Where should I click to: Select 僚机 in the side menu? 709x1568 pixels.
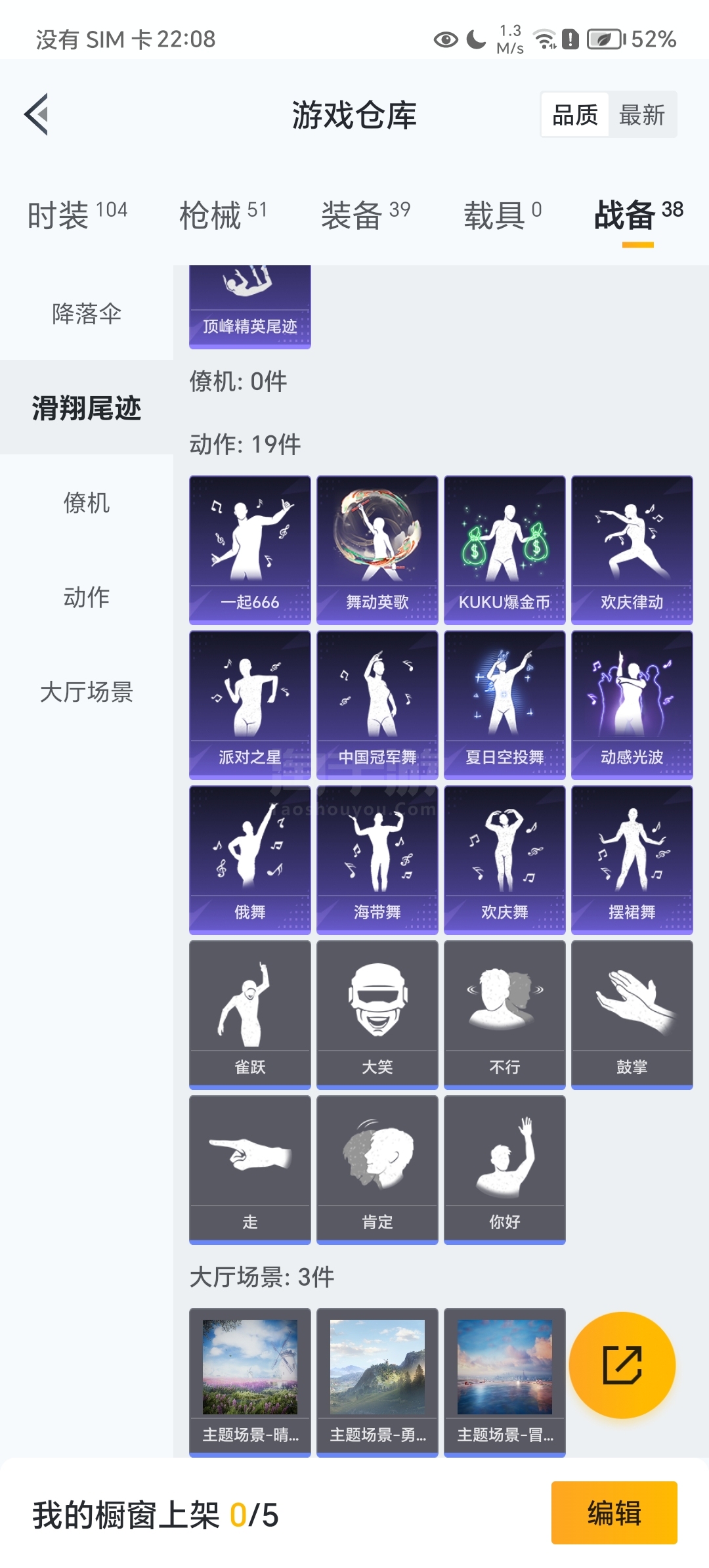coord(87,502)
